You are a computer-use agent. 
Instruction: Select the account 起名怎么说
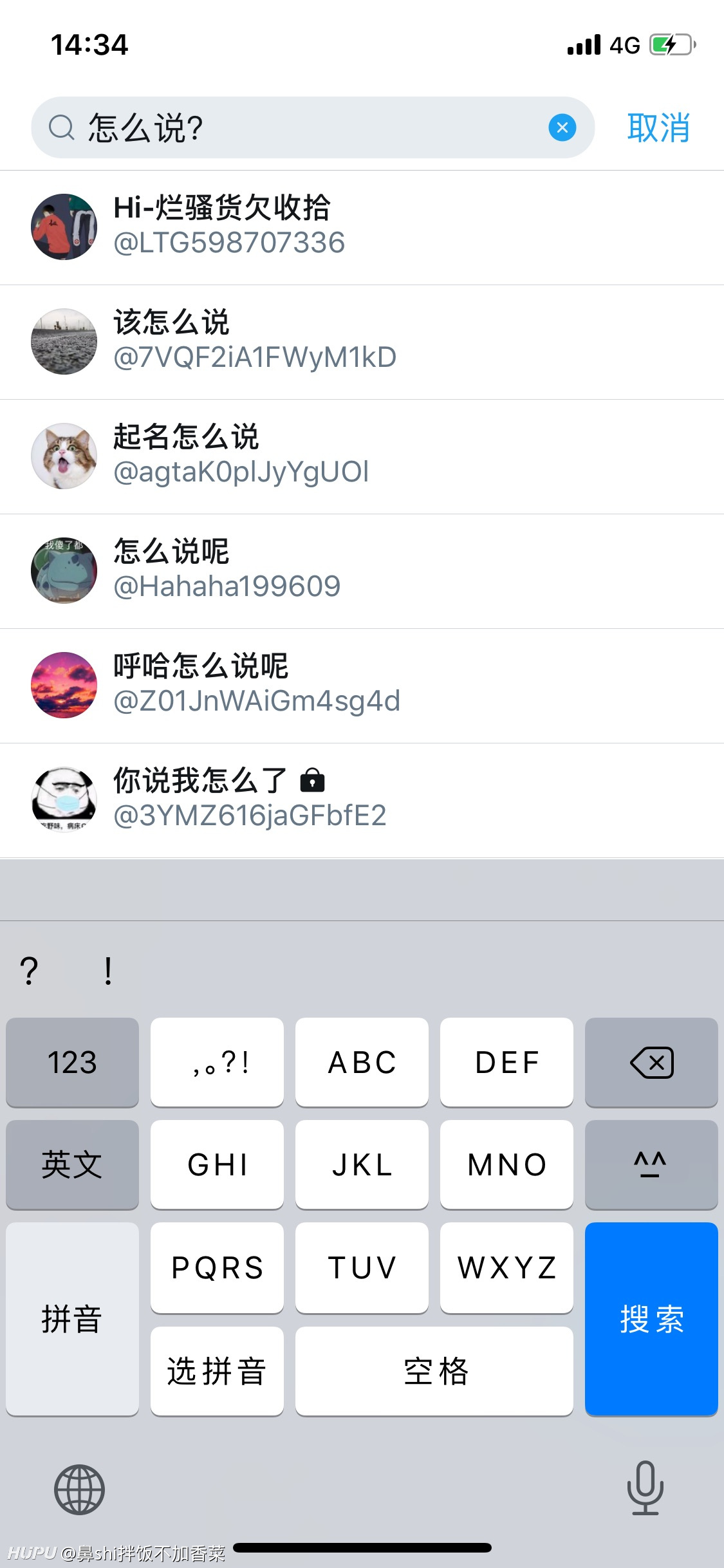click(362, 456)
